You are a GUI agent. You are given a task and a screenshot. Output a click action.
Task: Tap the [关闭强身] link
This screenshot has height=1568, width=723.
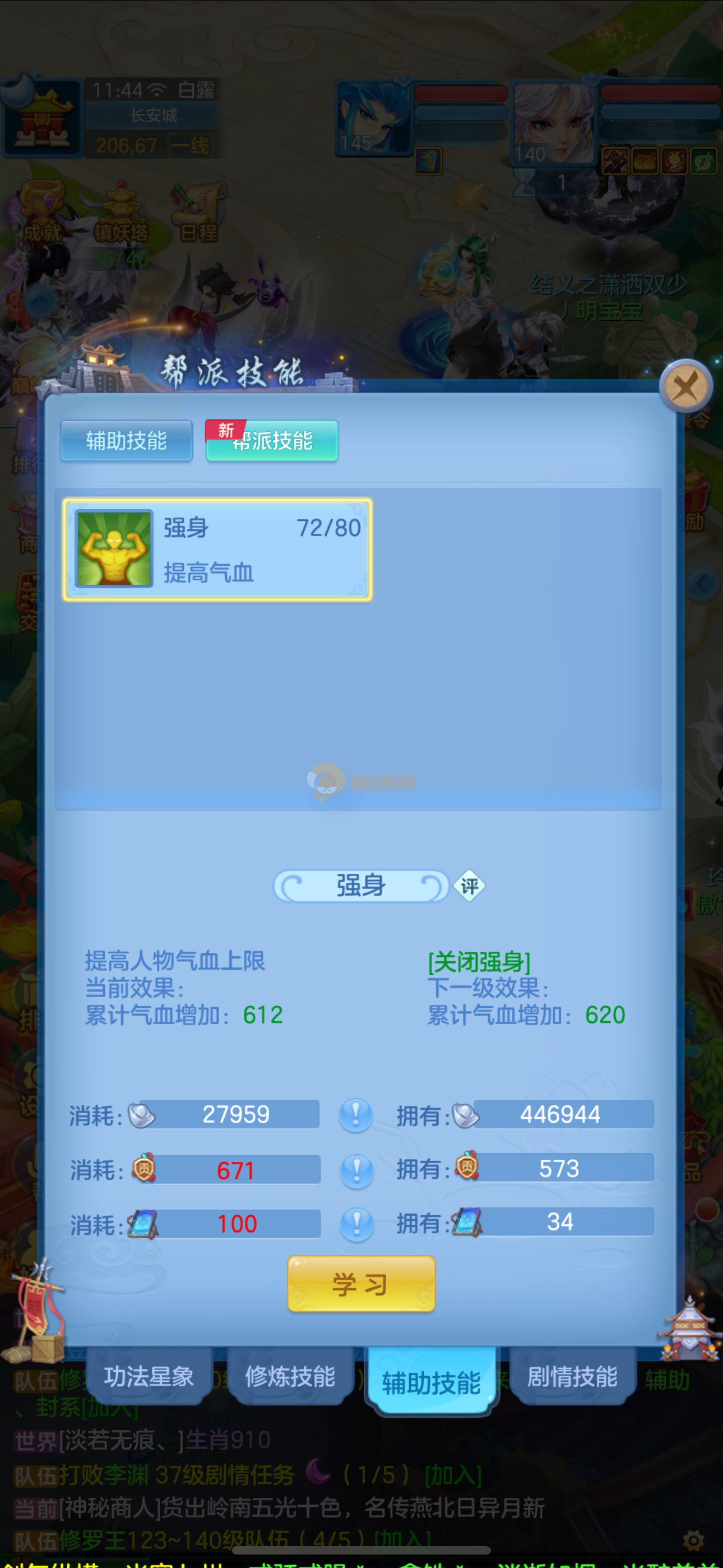pos(479,962)
